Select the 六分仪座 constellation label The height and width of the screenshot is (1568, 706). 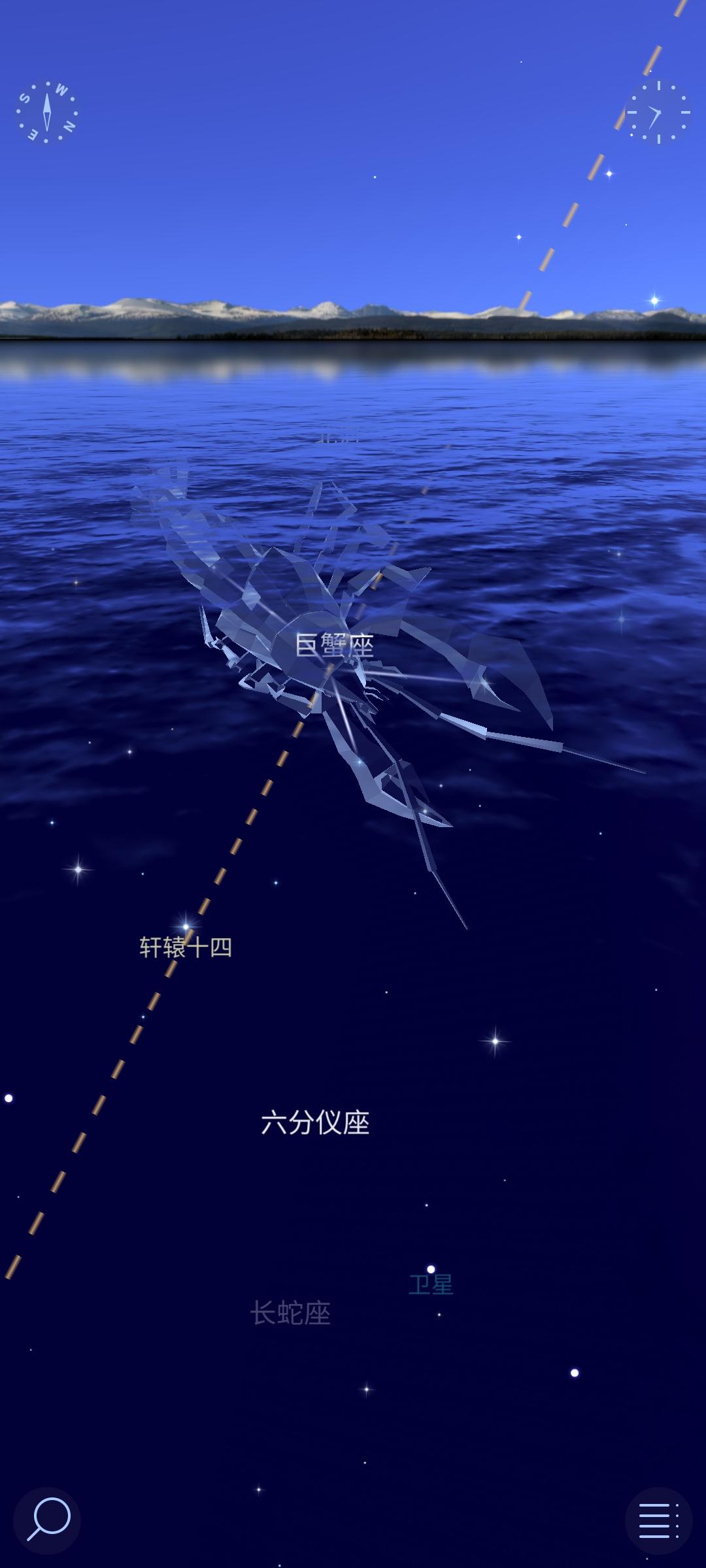(315, 1123)
